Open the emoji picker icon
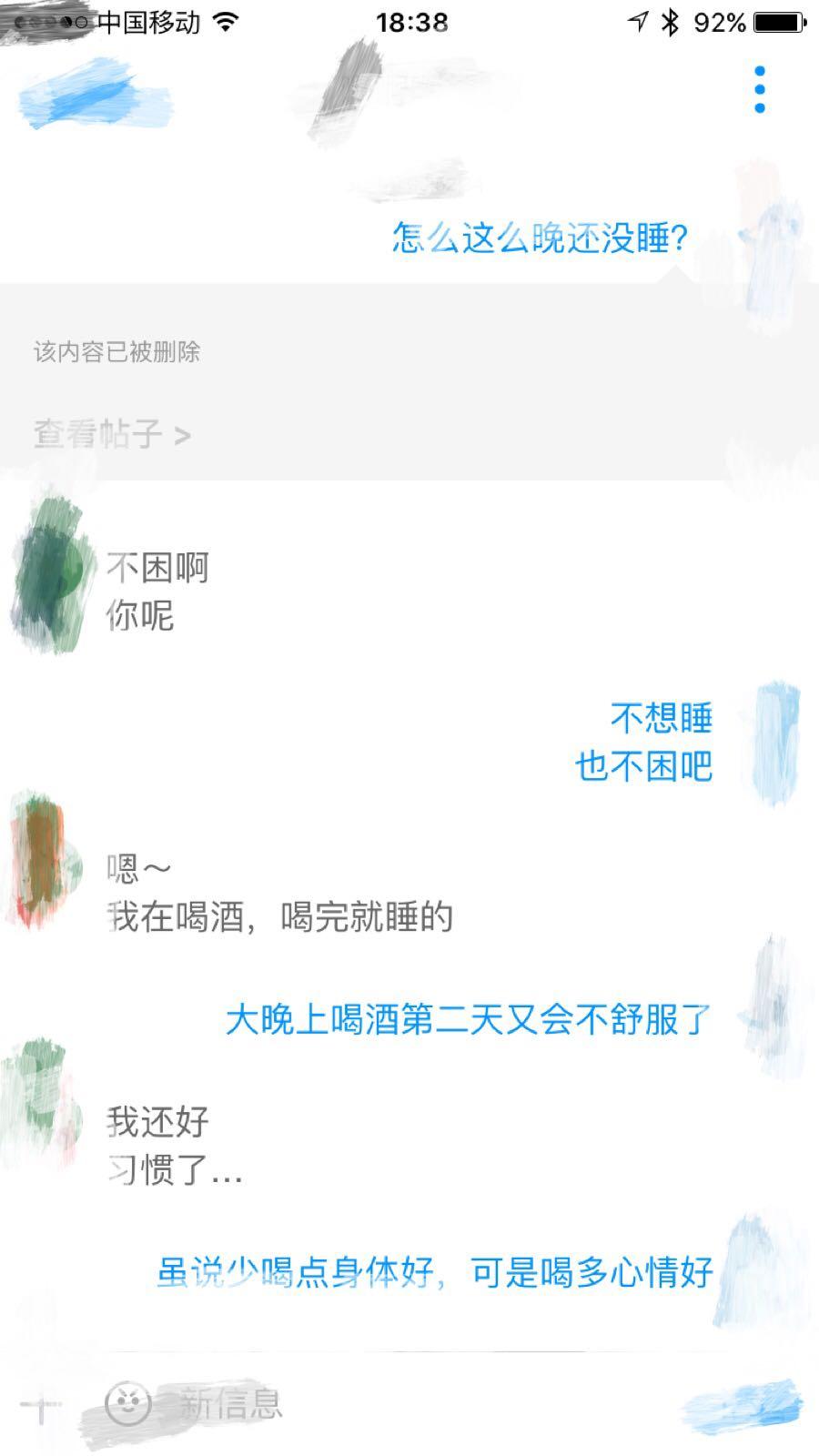Image resolution: width=819 pixels, height=1456 pixels. click(127, 1403)
